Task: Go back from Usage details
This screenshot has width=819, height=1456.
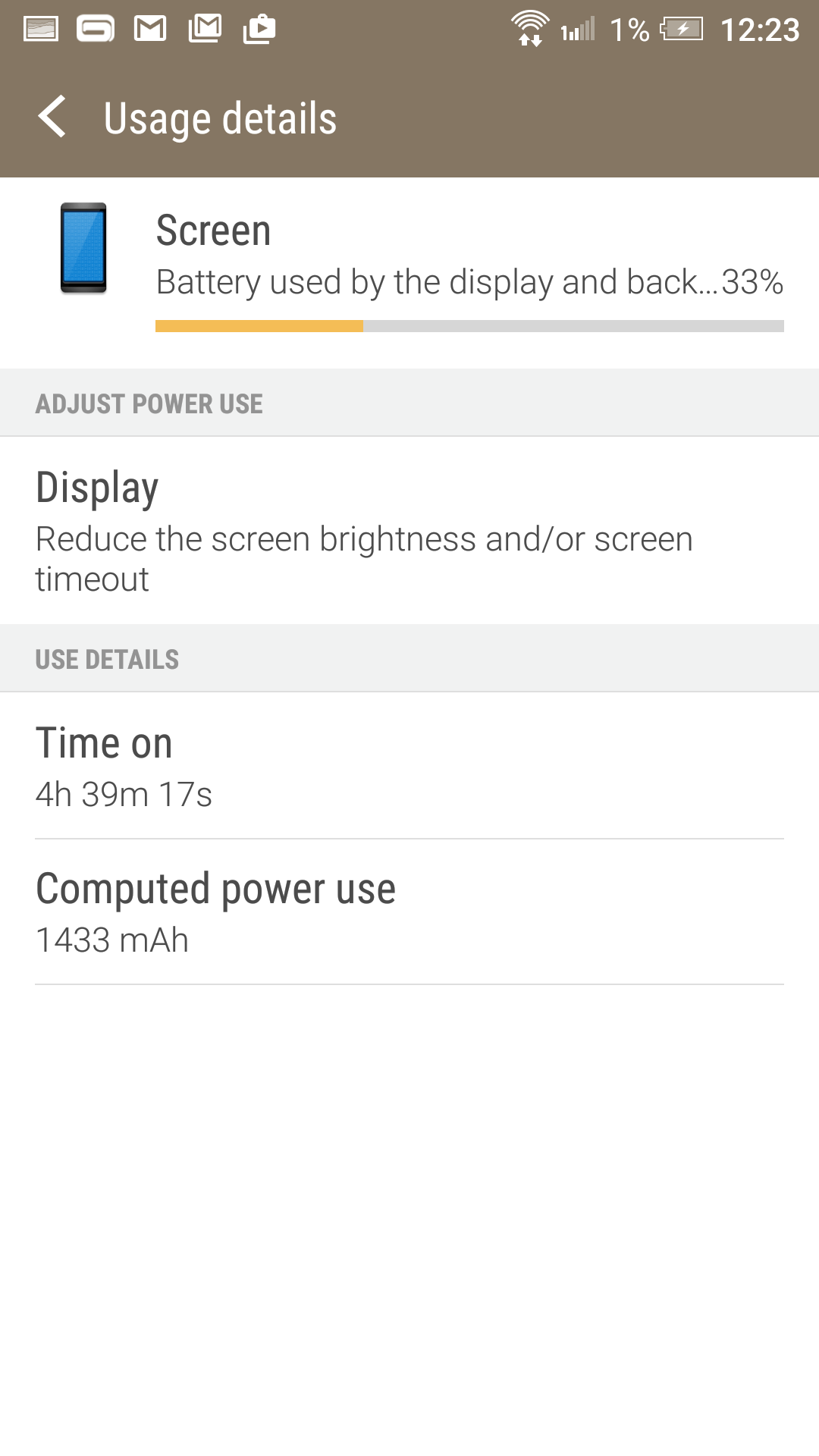Action: coord(52,118)
